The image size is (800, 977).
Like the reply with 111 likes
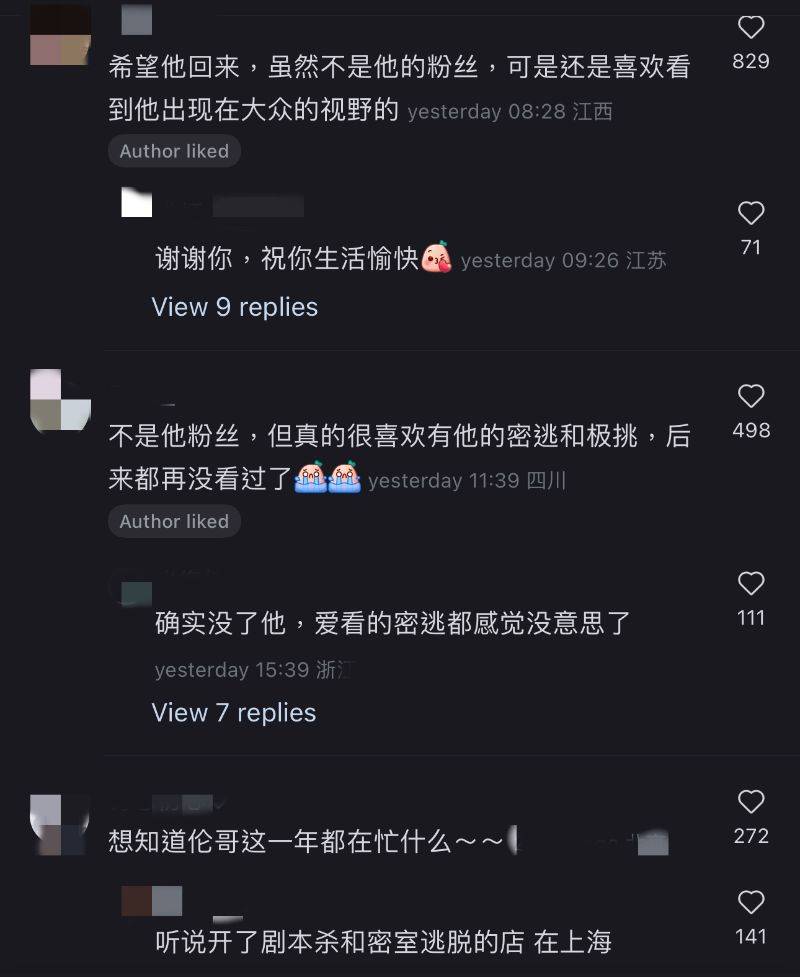[750, 583]
